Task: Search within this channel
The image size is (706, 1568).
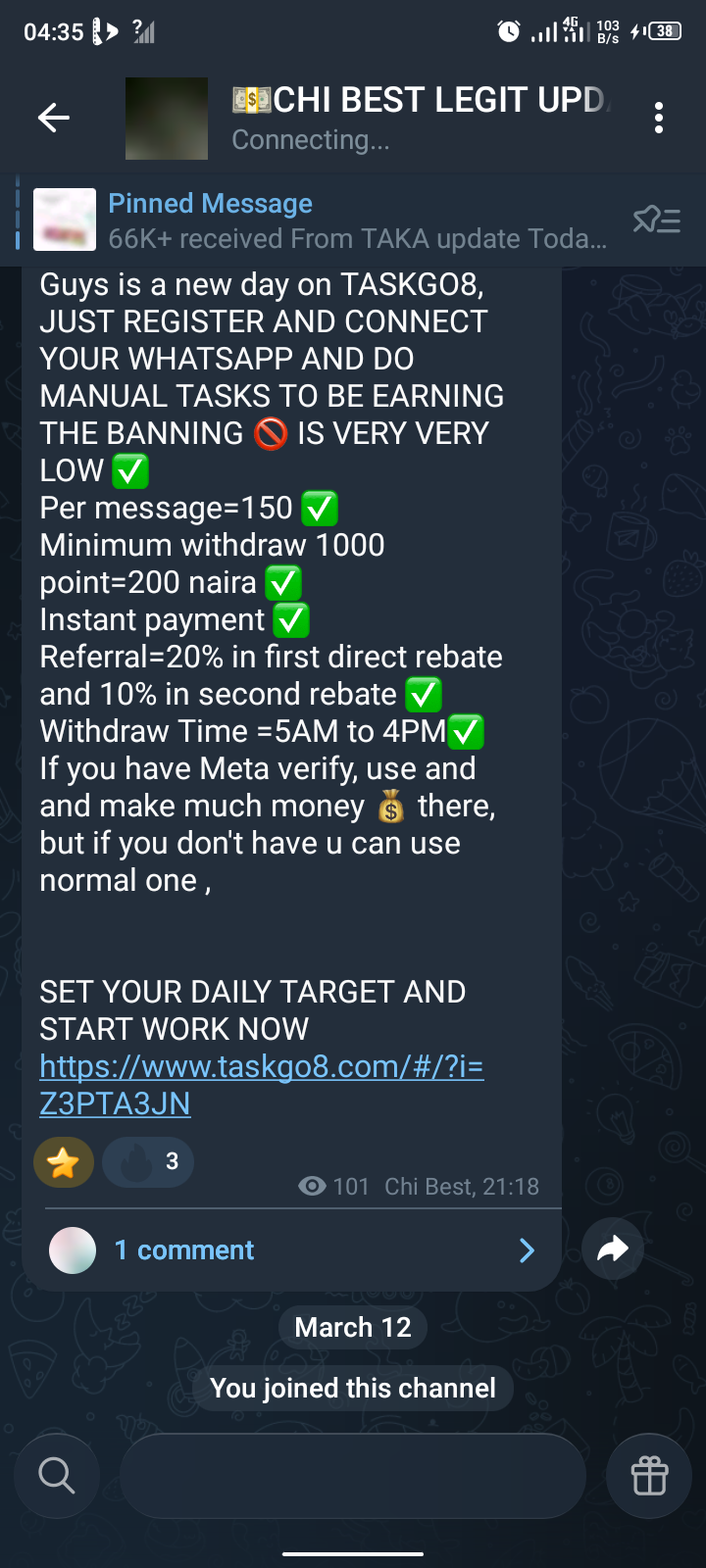Action: click(57, 1474)
